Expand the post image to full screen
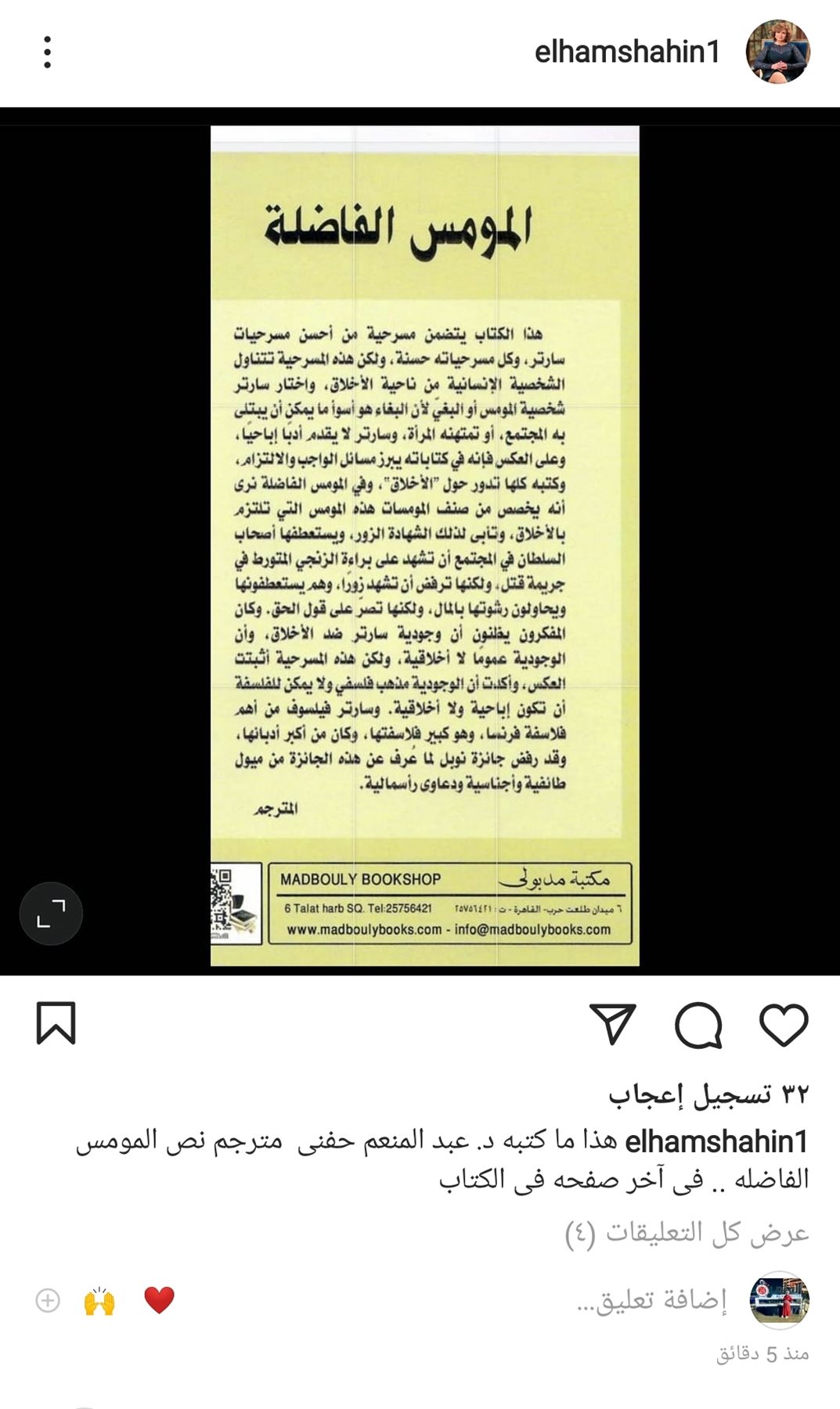Screen dimensions: 840x1409 [x=51, y=914]
